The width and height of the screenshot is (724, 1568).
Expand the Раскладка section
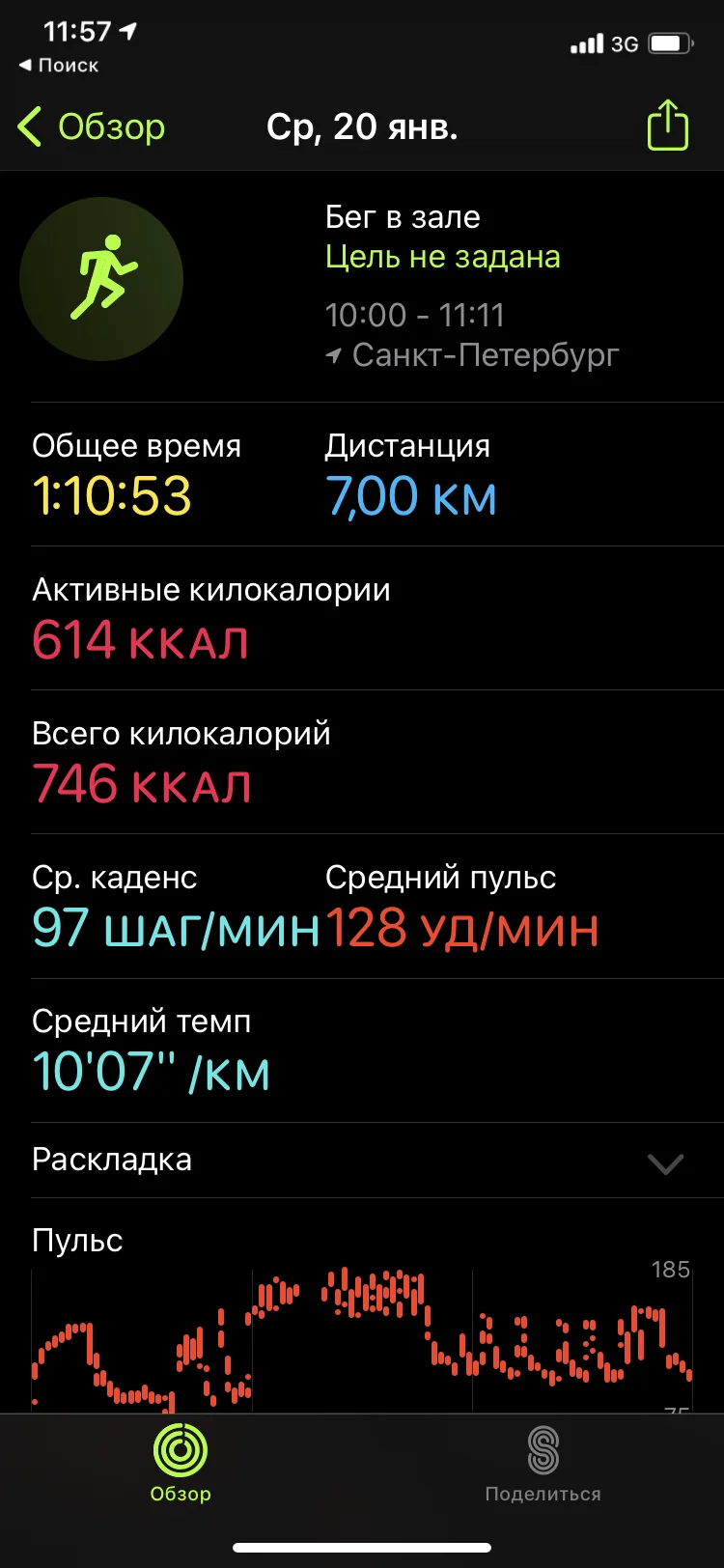tap(665, 1162)
